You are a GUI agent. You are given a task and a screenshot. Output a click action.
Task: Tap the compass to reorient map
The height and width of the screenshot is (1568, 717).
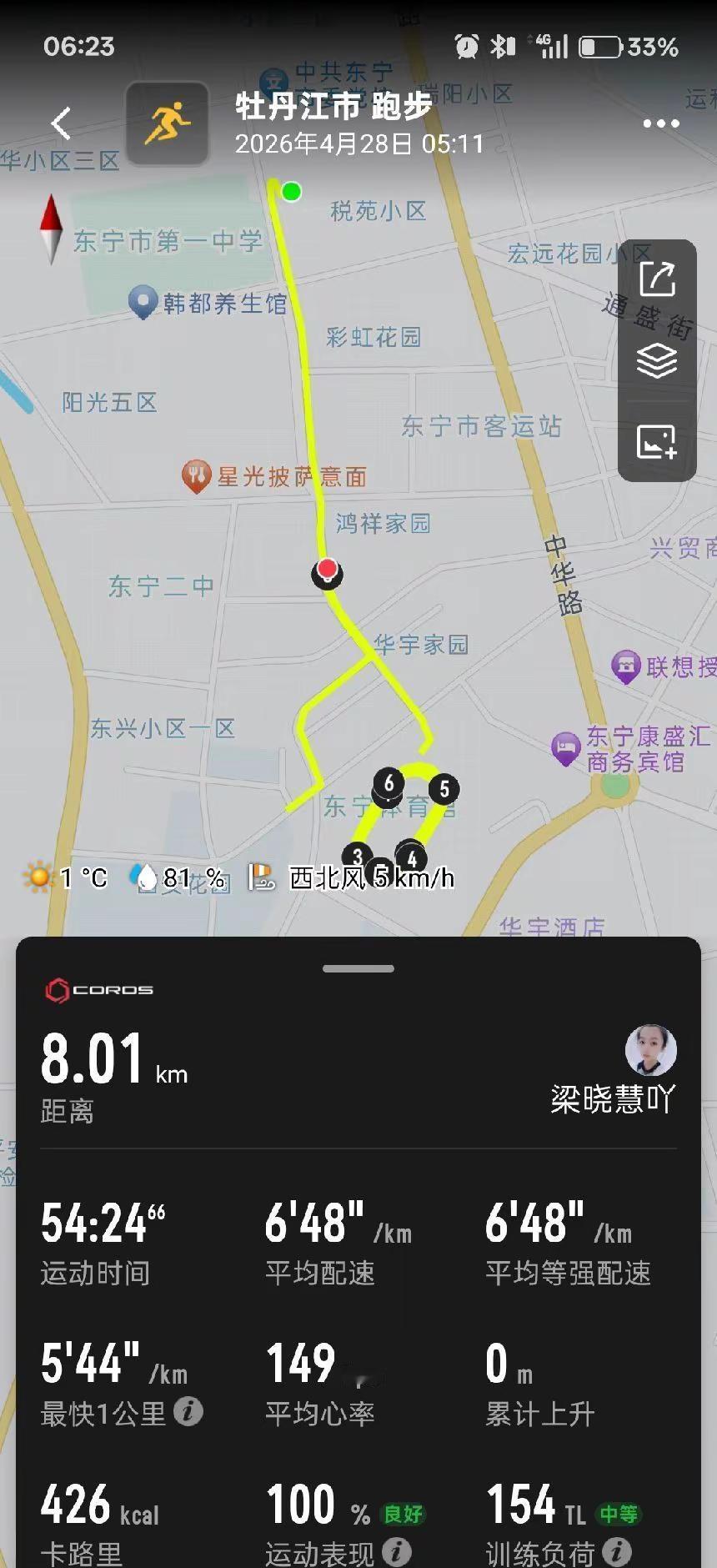pyautogui.click(x=52, y=229)
